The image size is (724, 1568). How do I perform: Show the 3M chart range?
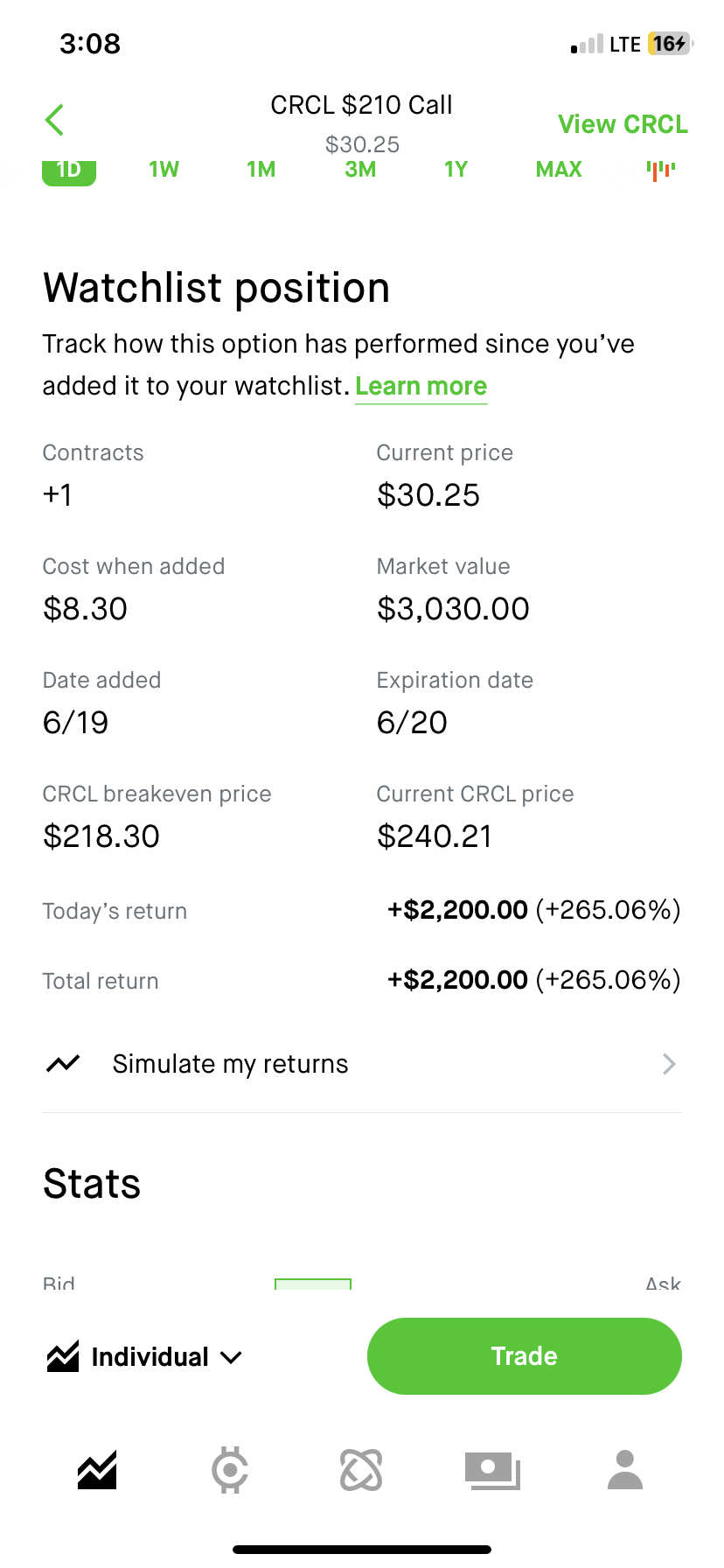tap(360, 169)
